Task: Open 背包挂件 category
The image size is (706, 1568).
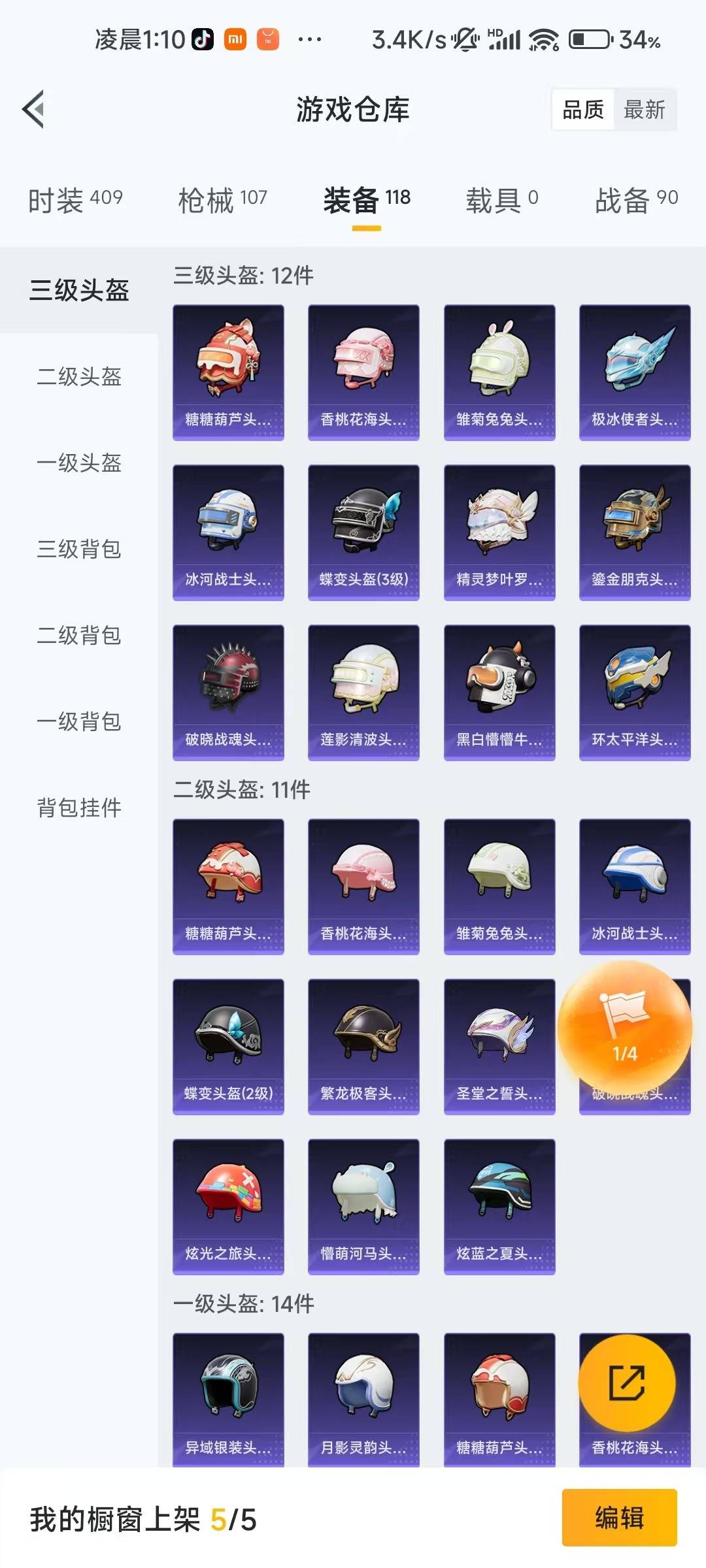Action: pyautogui.click(x=79, y=808)
